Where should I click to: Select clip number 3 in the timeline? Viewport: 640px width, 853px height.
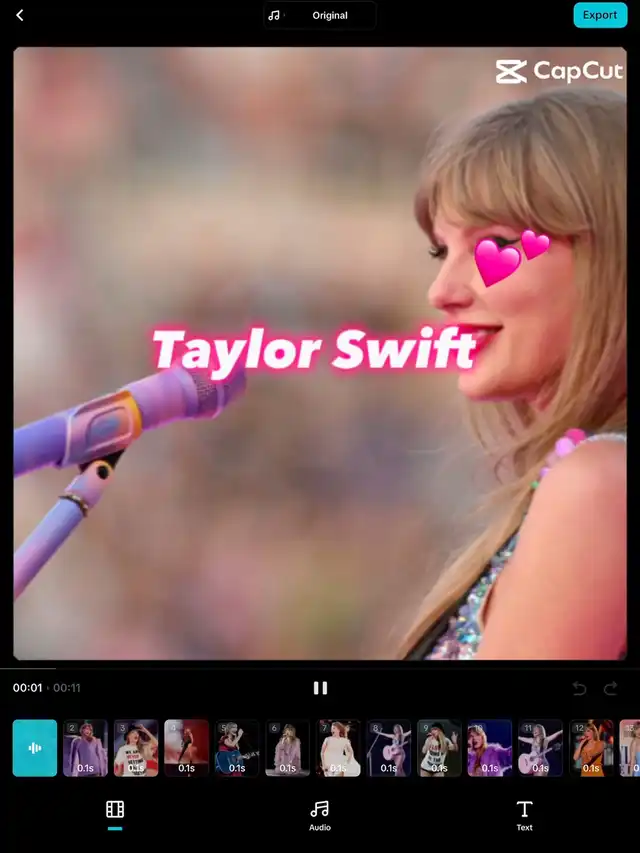pos(136,748)
